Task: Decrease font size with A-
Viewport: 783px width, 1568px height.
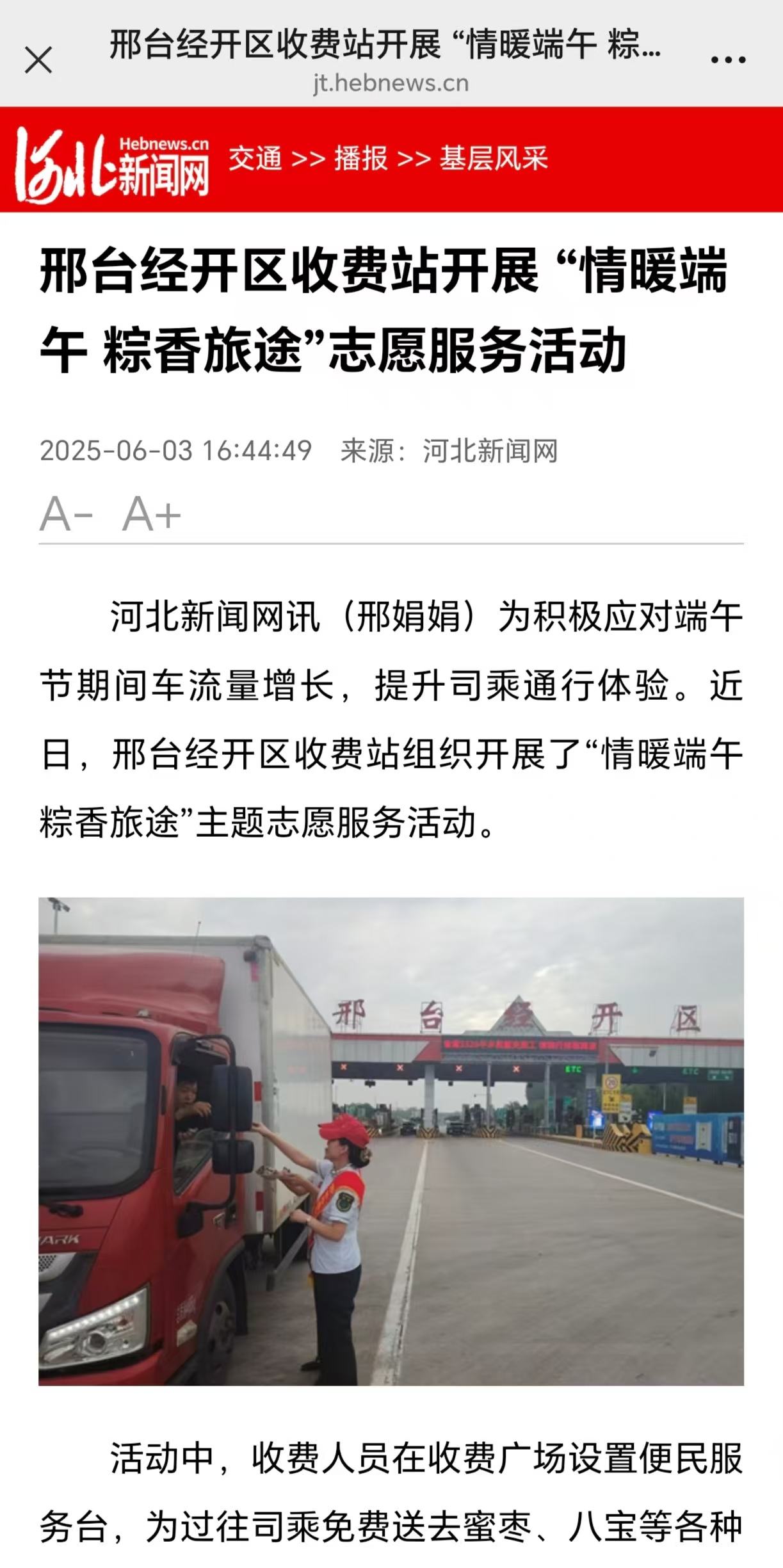Action: click(x=67, y=514)
